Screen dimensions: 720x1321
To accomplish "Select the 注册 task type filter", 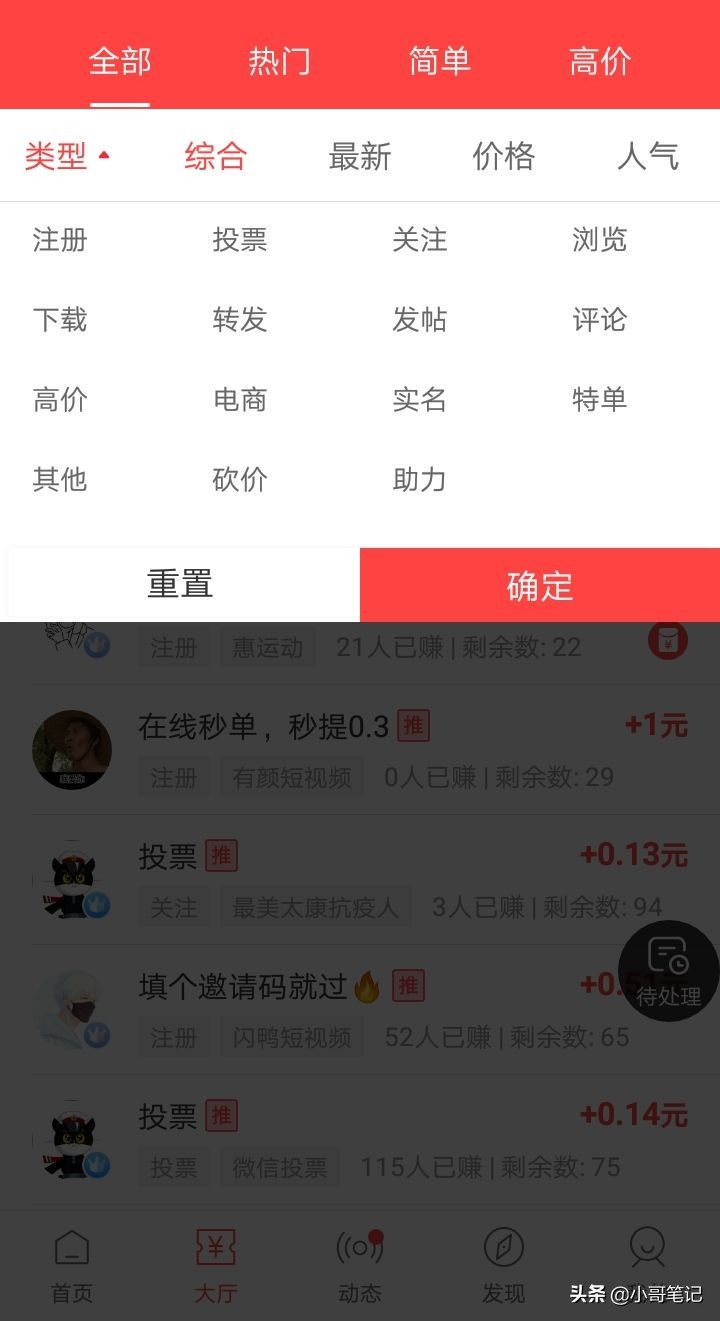I will point(60,240).
